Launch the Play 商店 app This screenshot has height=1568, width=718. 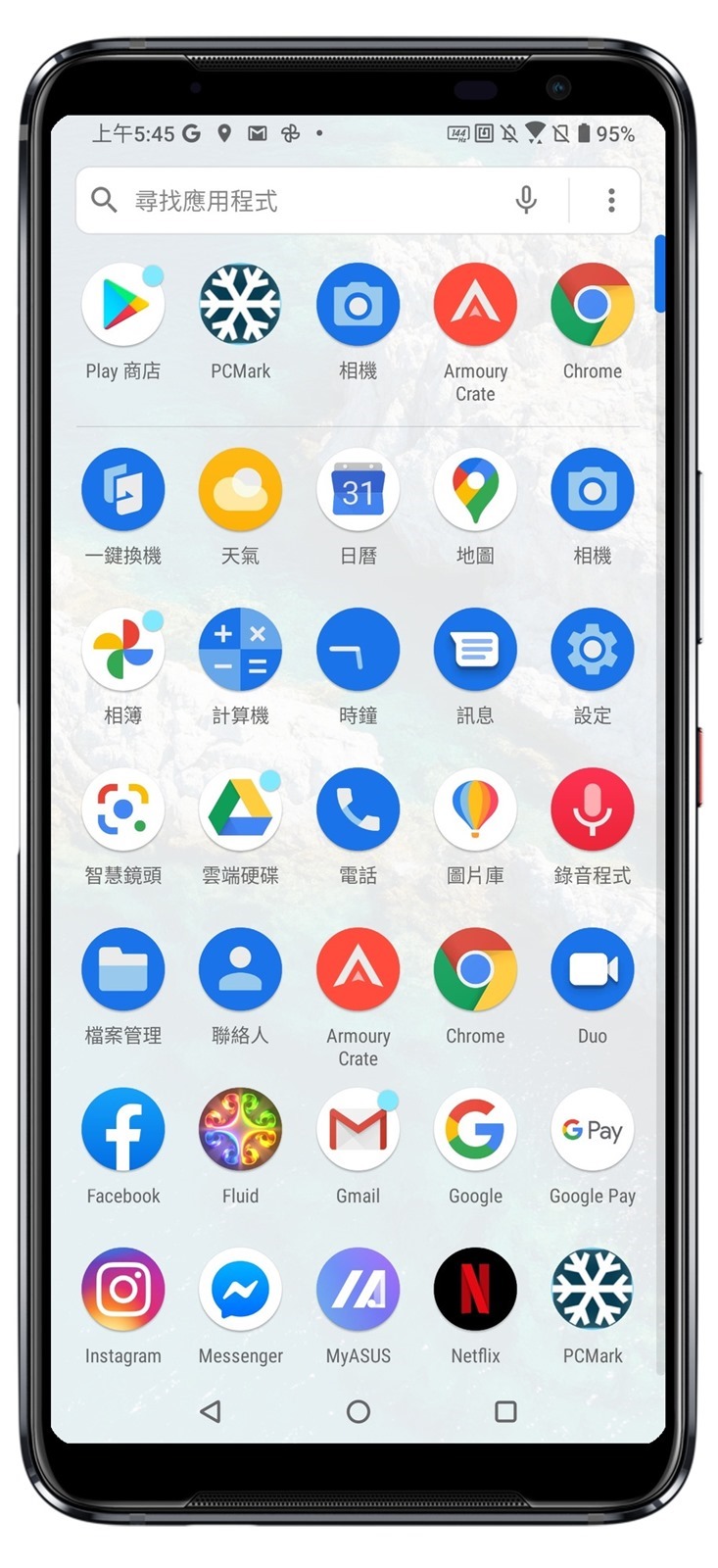click(x=122, y=306)
